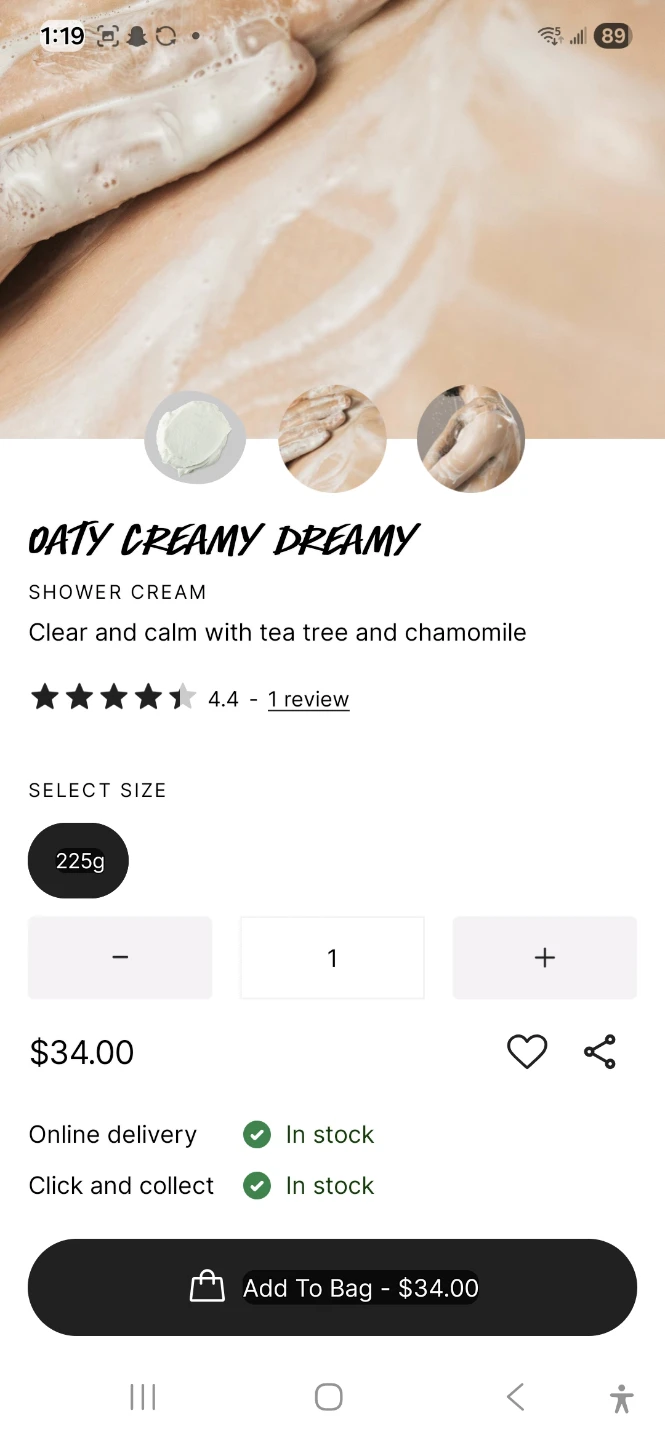
Task: Share this product
Action: click(x=600, y=1052)
